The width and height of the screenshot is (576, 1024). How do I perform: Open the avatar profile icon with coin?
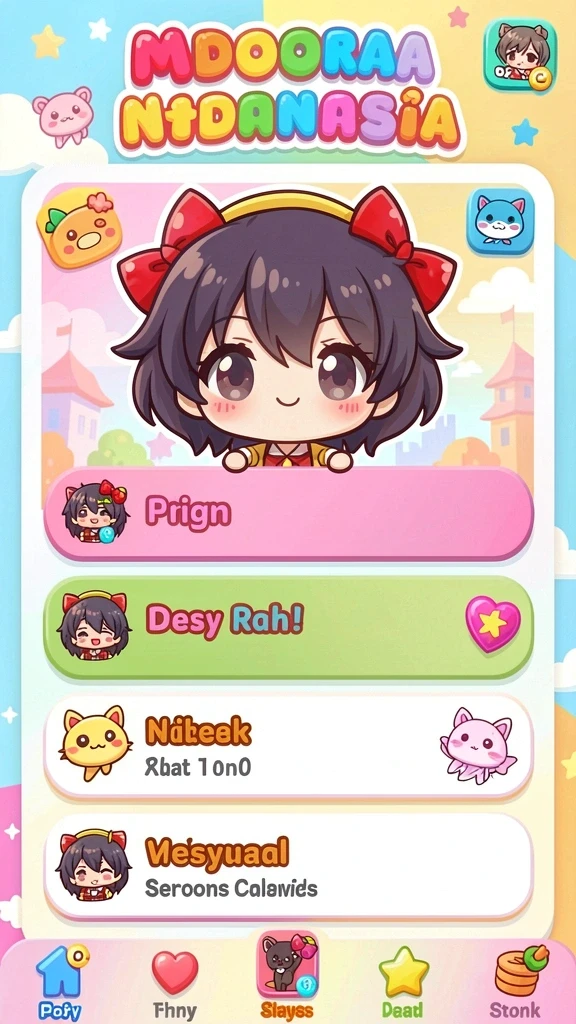520,54
